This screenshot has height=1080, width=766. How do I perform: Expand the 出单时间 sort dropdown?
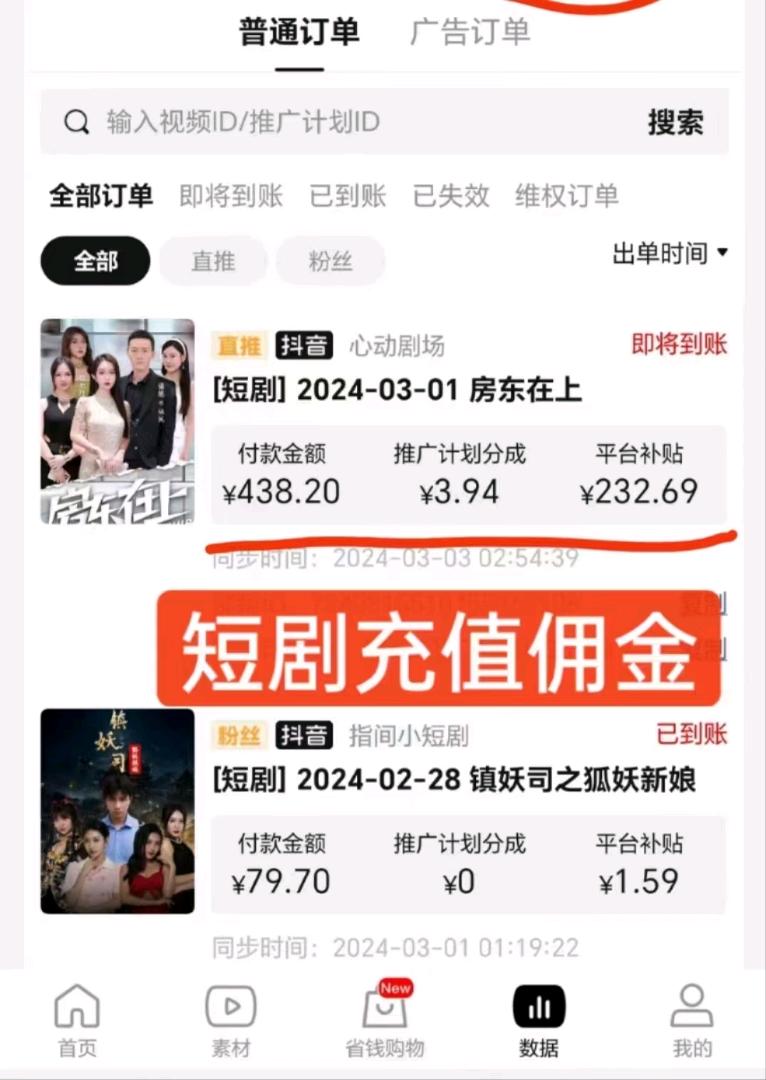point(670,254)
